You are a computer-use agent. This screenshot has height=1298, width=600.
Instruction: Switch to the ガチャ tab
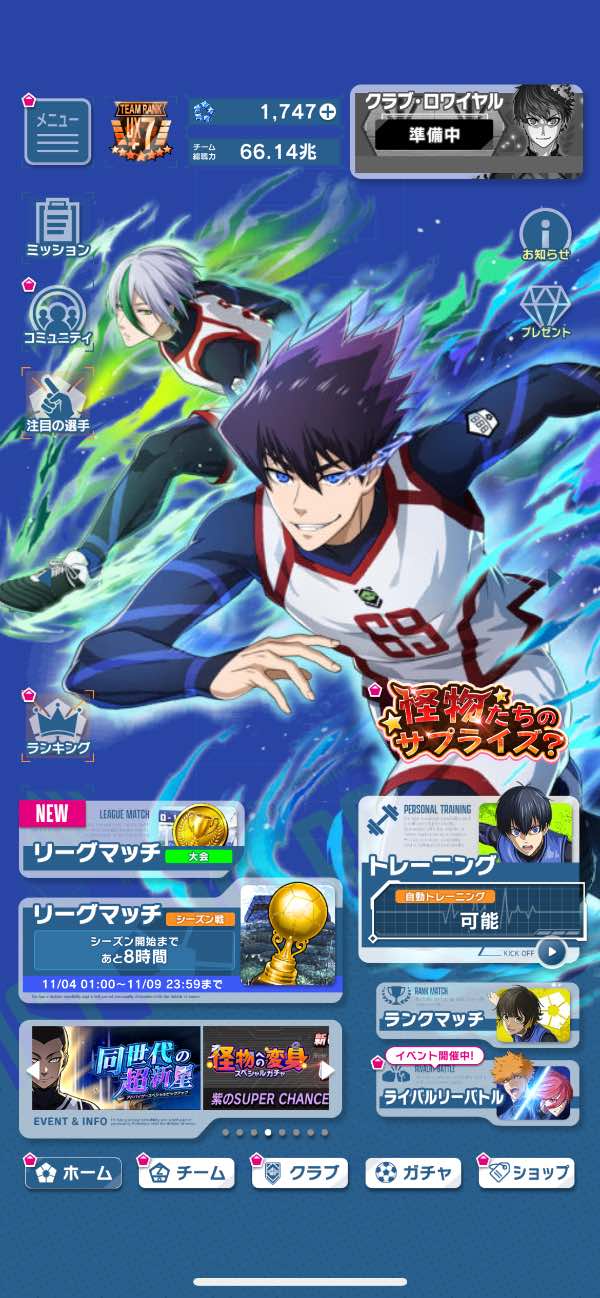tap(413, 1173)
